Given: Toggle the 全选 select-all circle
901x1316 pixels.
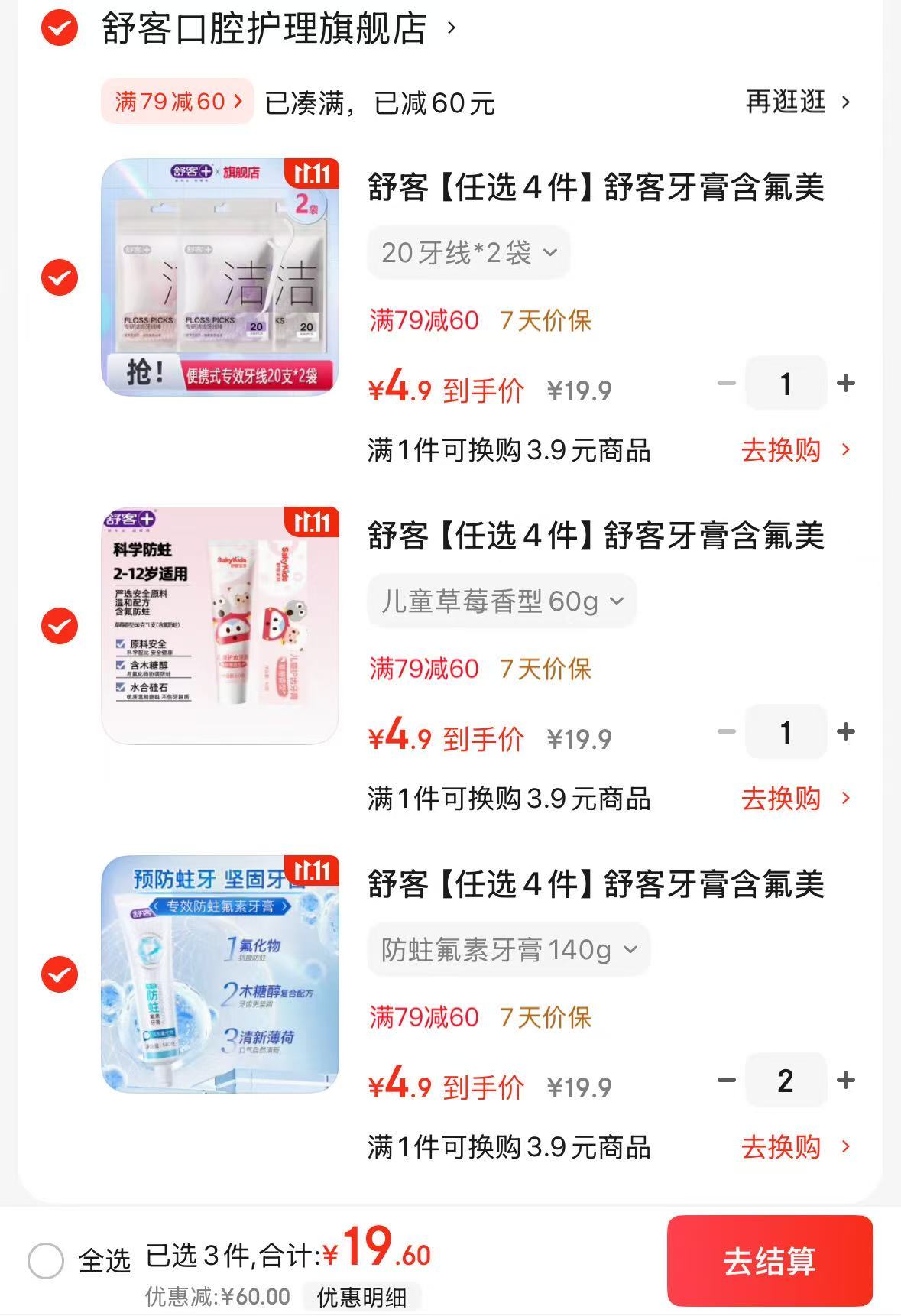Looking at the screenshot, I should (x=46, y=1260).
